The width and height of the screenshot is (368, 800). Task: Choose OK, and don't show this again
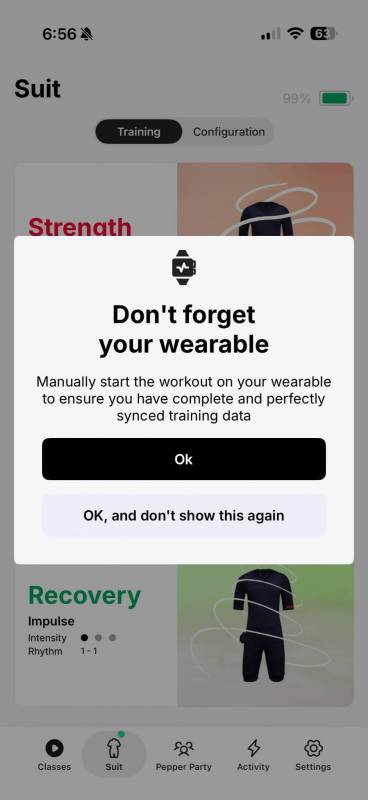184,515
